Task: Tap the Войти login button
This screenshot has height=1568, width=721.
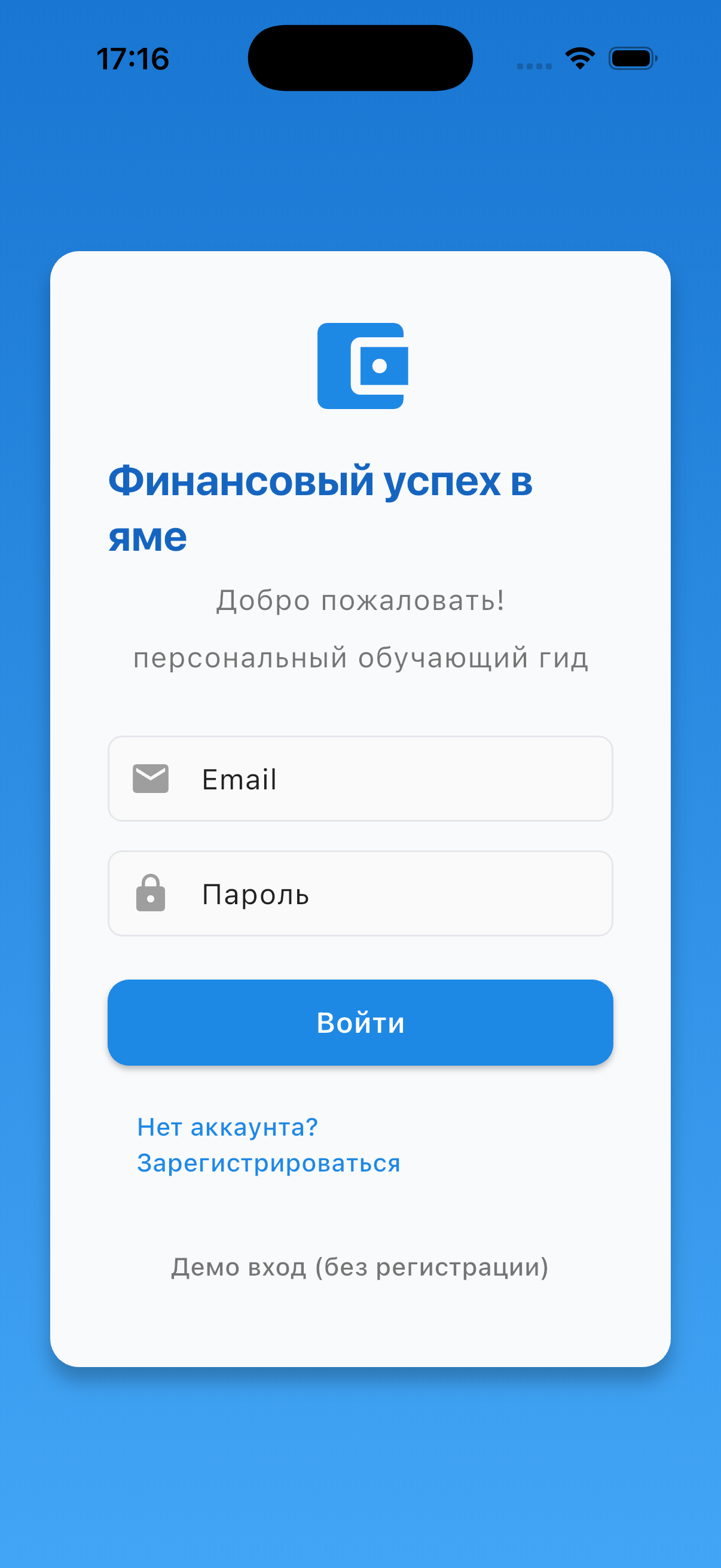Action: pos(360,1023)
